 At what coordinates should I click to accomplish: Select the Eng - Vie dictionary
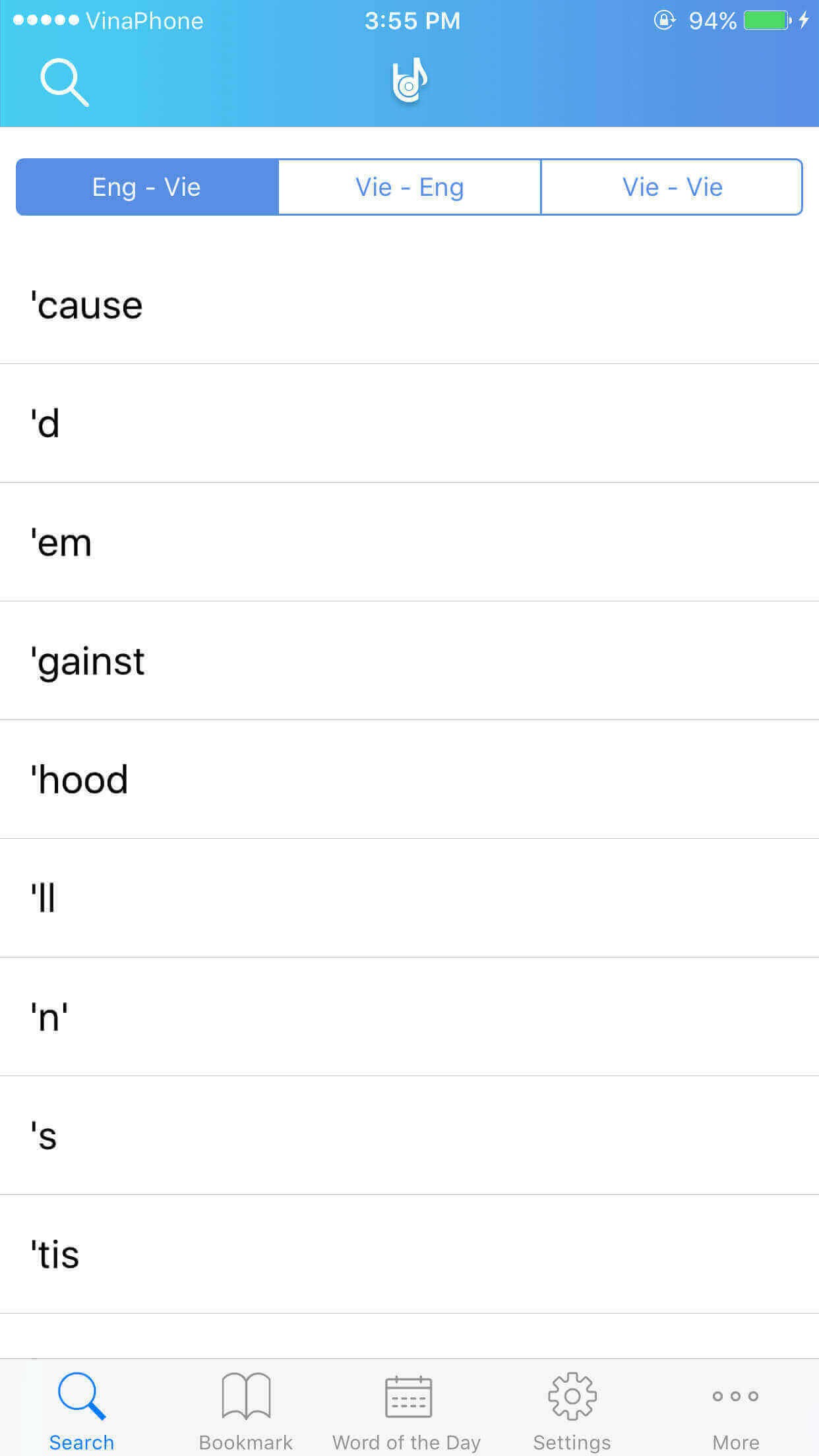147,187
